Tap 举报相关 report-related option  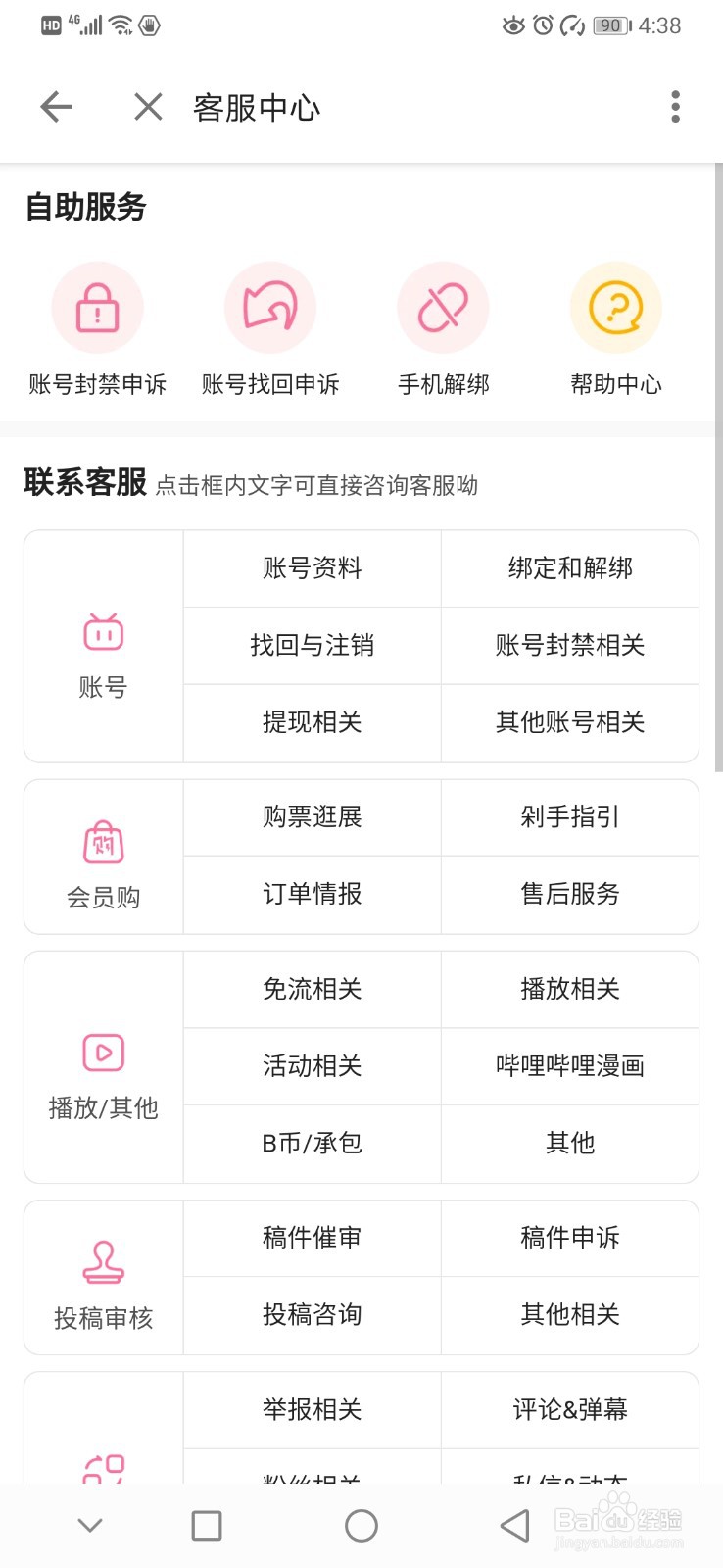(x=312, y=1409)
